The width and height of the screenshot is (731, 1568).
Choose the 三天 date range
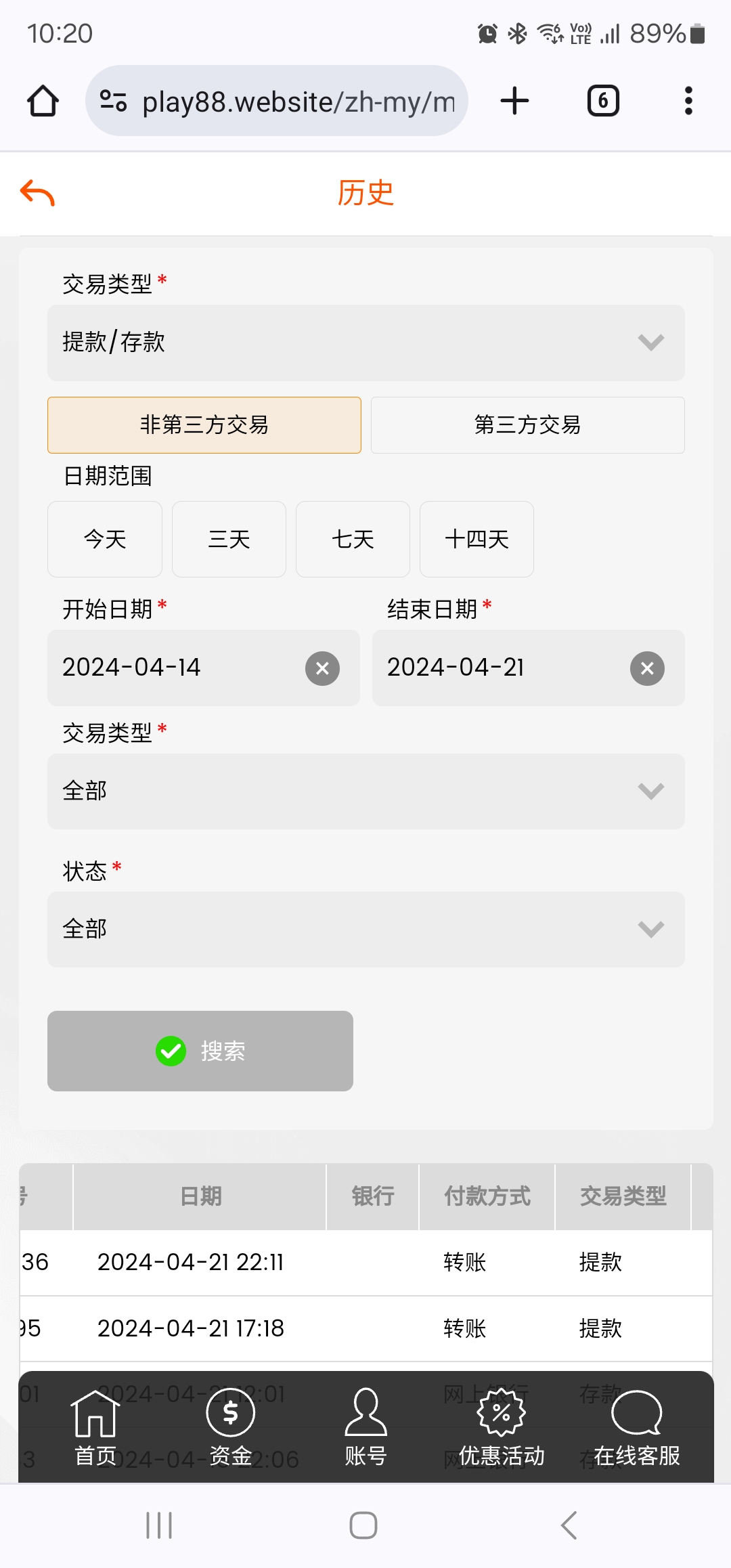[229, 540]
